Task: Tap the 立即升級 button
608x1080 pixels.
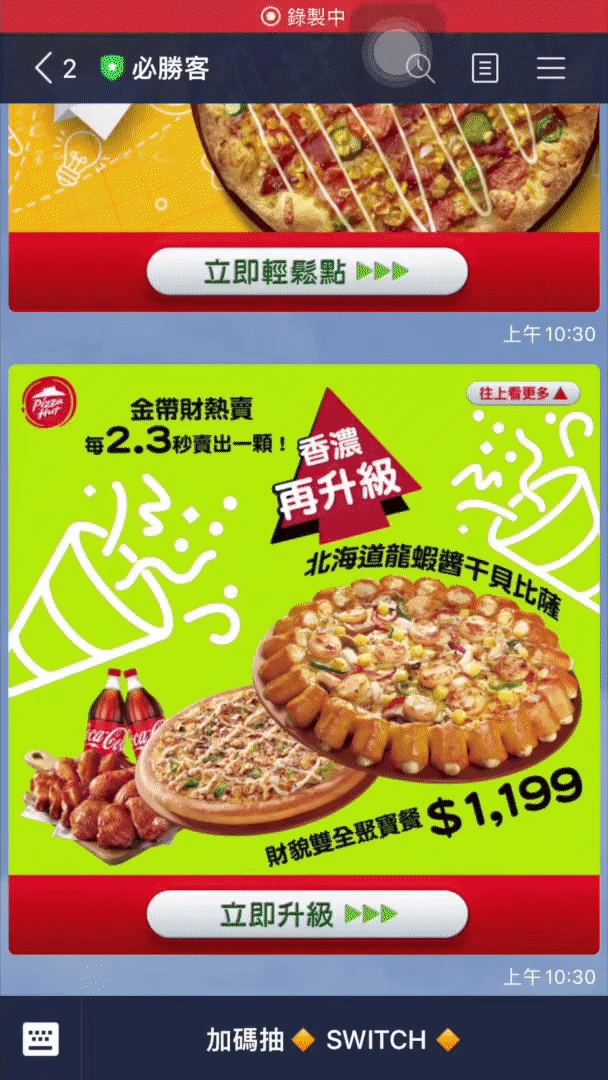Action: coord(307,914)
